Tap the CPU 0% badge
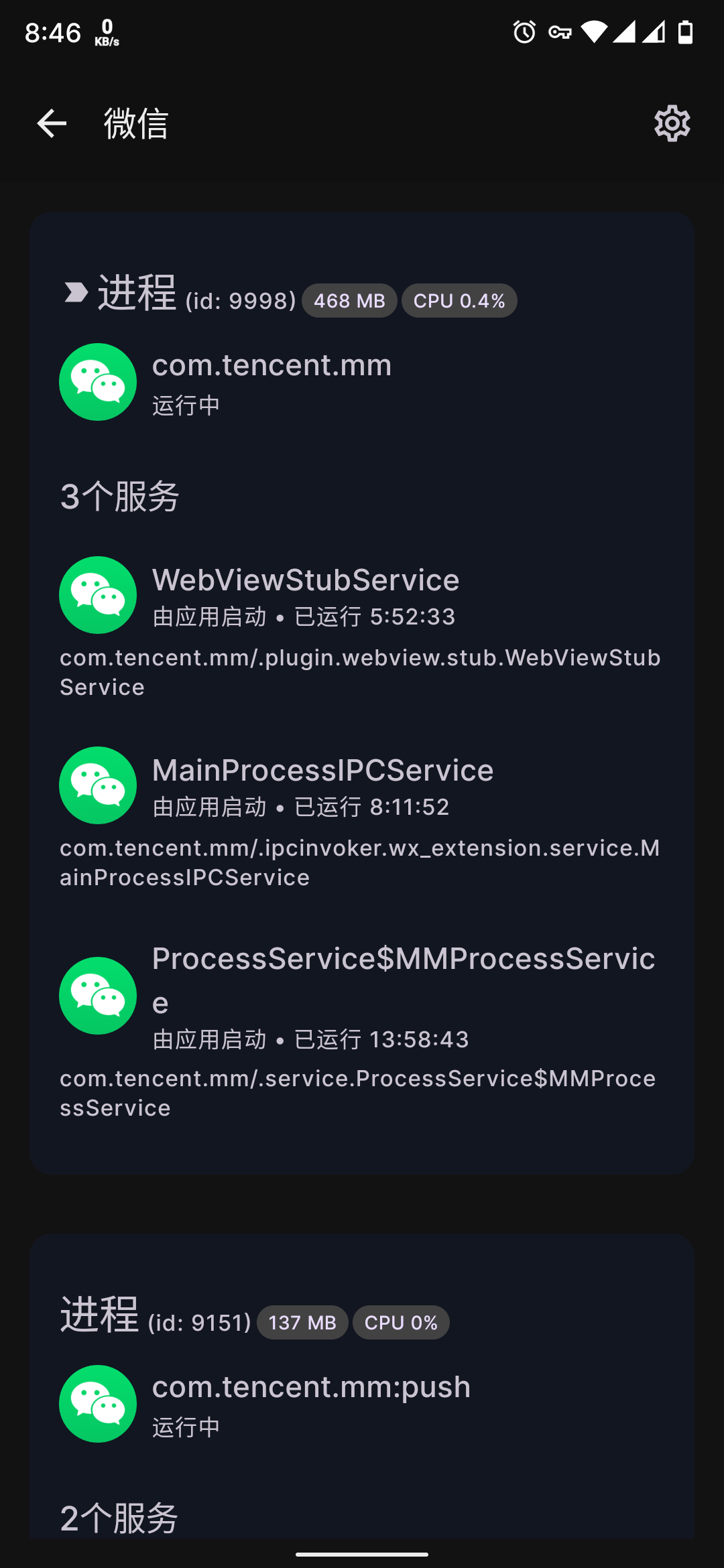Image resolution: width=724 pixels, height=1568 pixels. click(401, 1322)
